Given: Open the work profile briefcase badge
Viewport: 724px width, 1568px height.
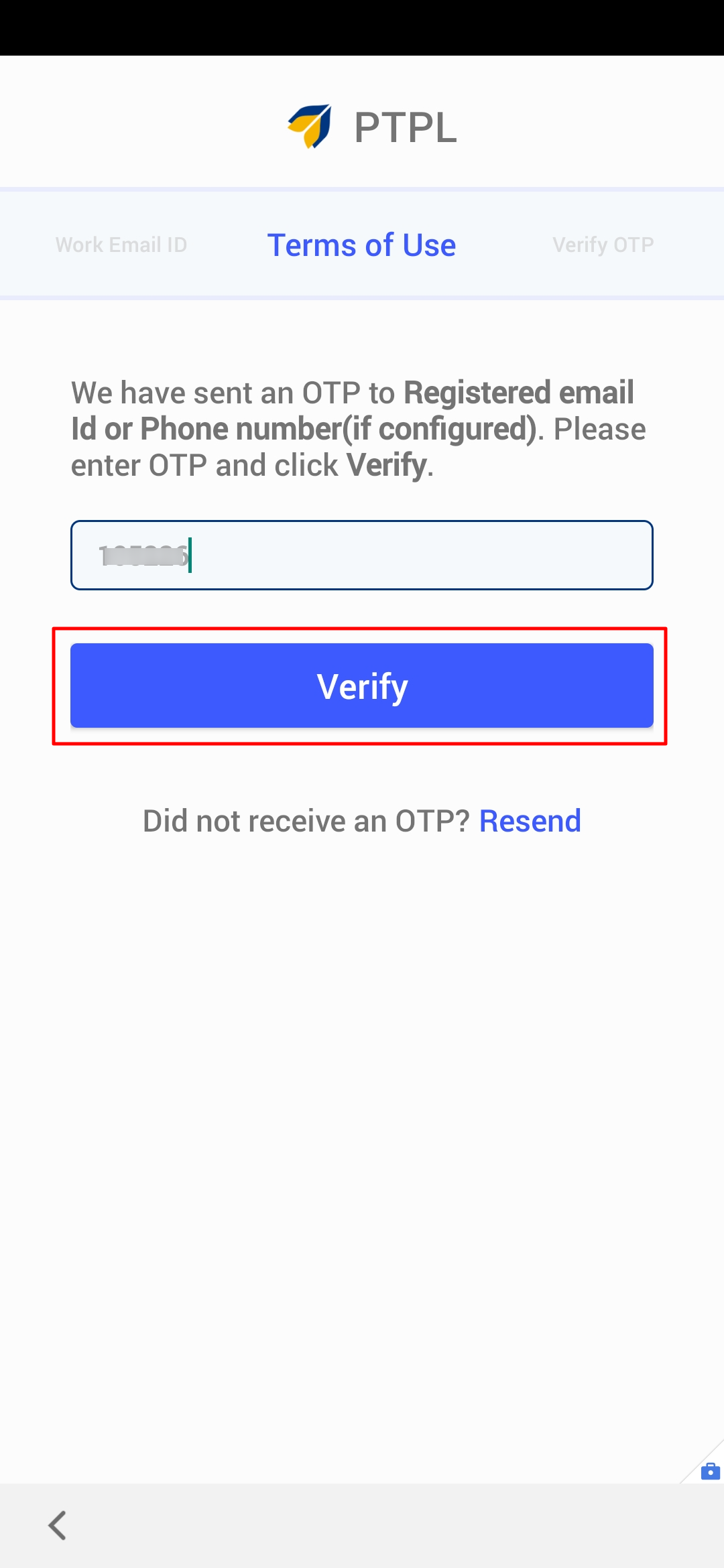Looking at the screenshot, I should pos(710,1471).
